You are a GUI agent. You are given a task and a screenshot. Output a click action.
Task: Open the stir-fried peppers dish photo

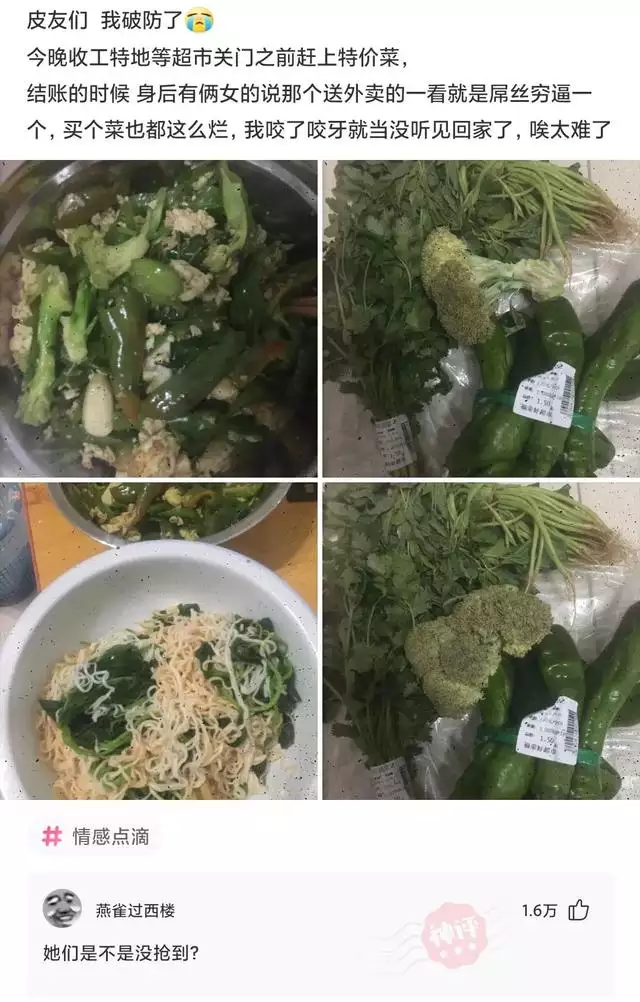pyautogui.click(x=158, y=318)
